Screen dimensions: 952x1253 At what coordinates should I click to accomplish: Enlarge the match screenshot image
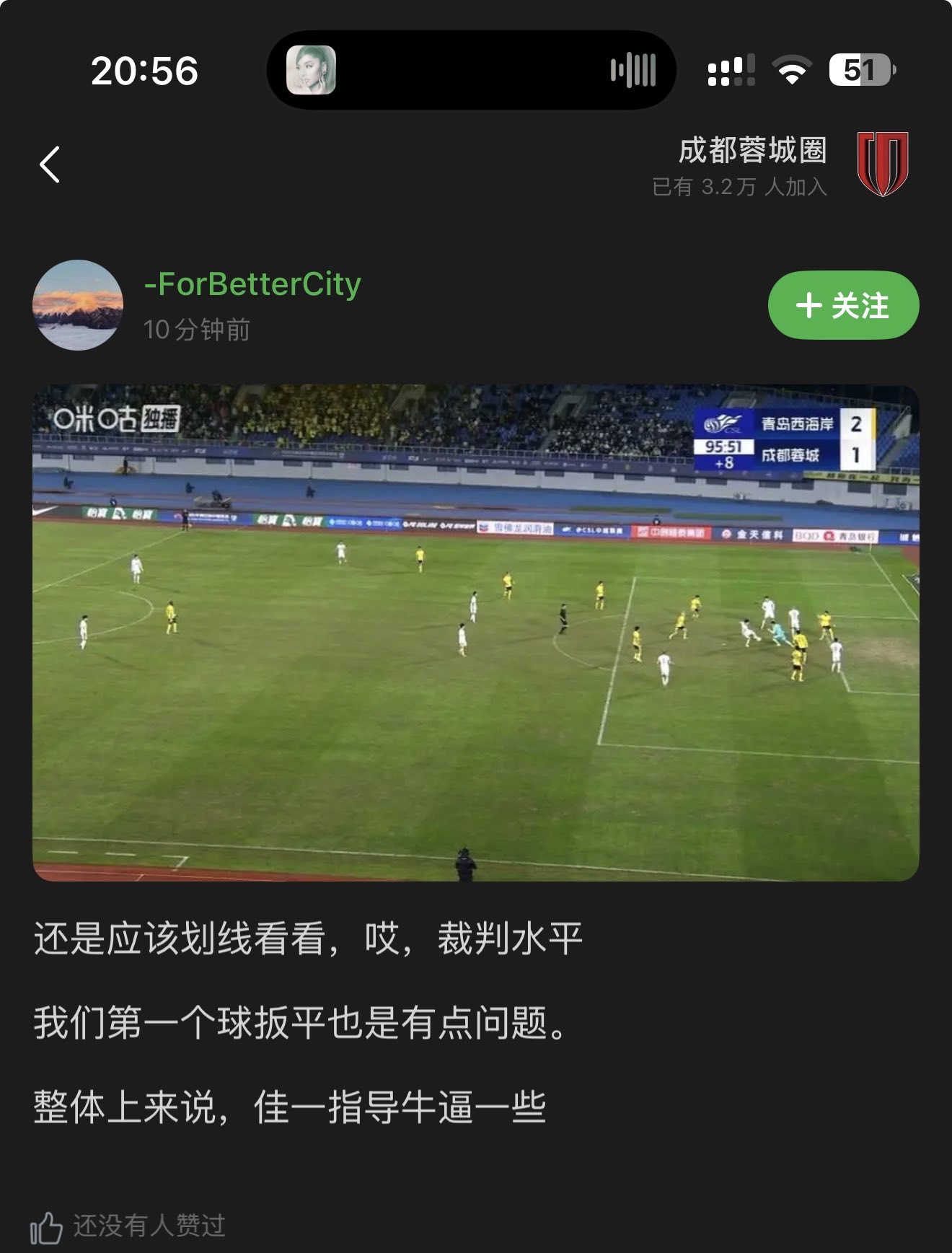476,632
